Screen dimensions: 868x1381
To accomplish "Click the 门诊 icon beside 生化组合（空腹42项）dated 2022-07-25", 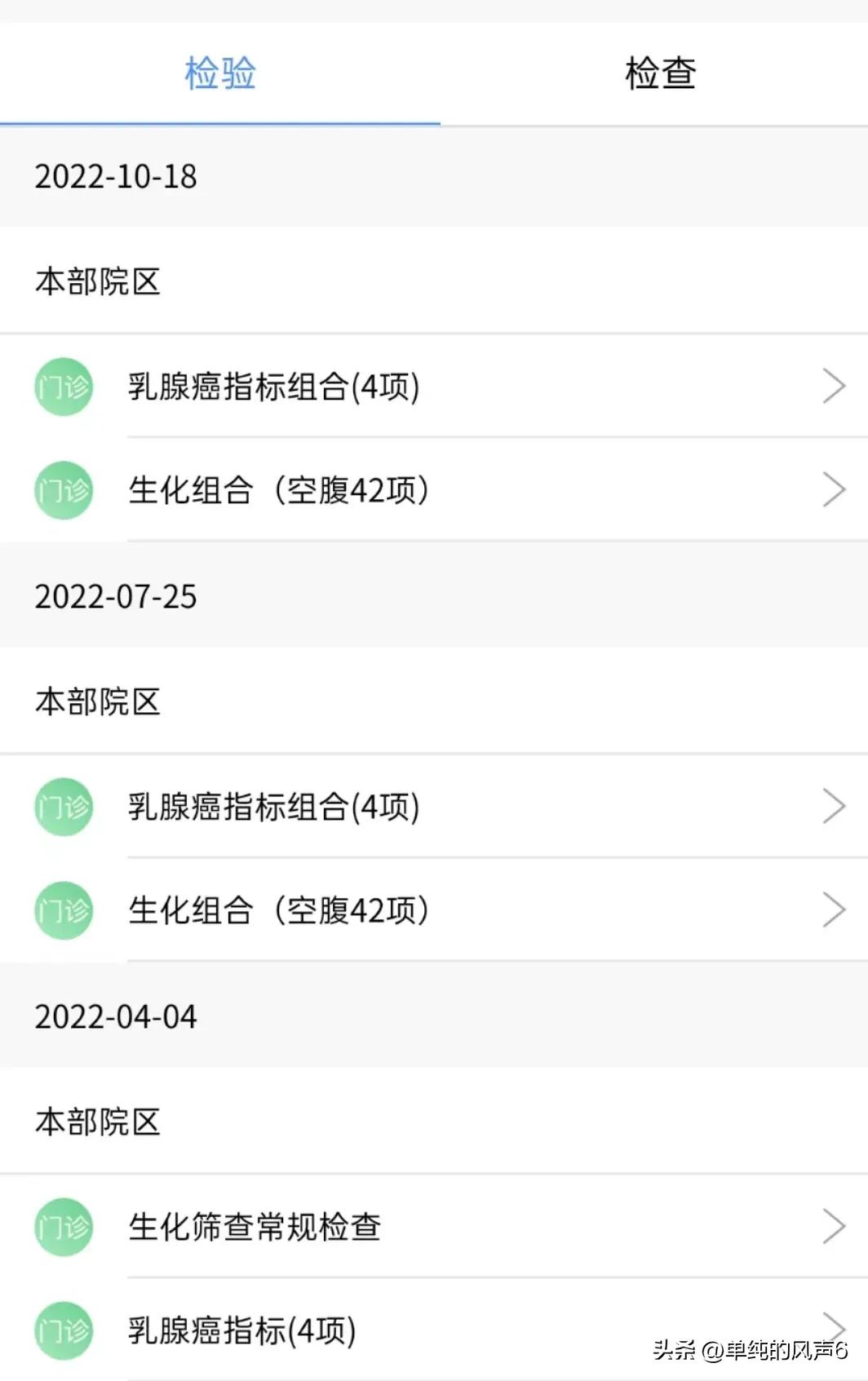I will 63,910.
